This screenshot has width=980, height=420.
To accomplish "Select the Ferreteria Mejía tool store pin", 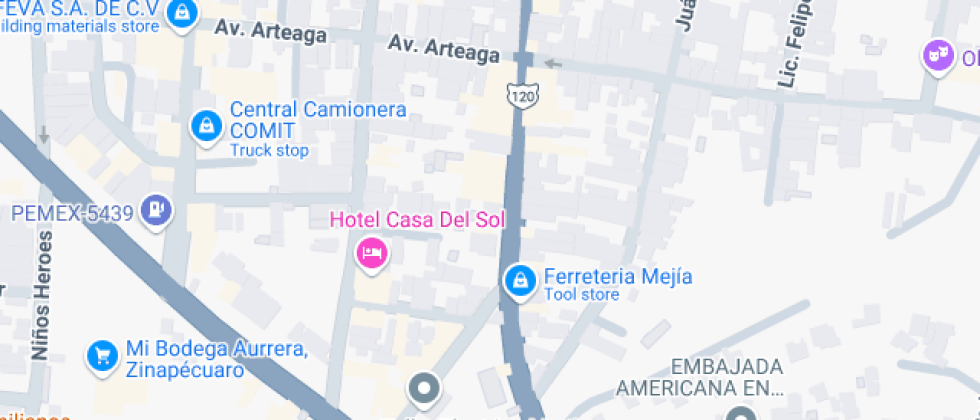I will click(519, 281).
